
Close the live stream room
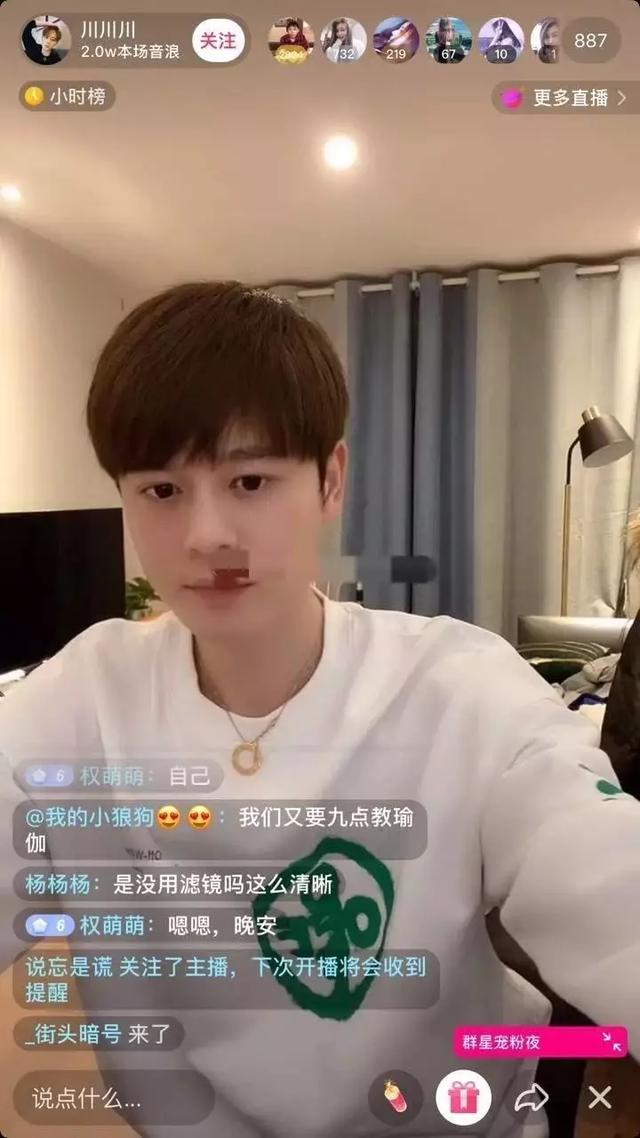click(x=599, y=1097)
